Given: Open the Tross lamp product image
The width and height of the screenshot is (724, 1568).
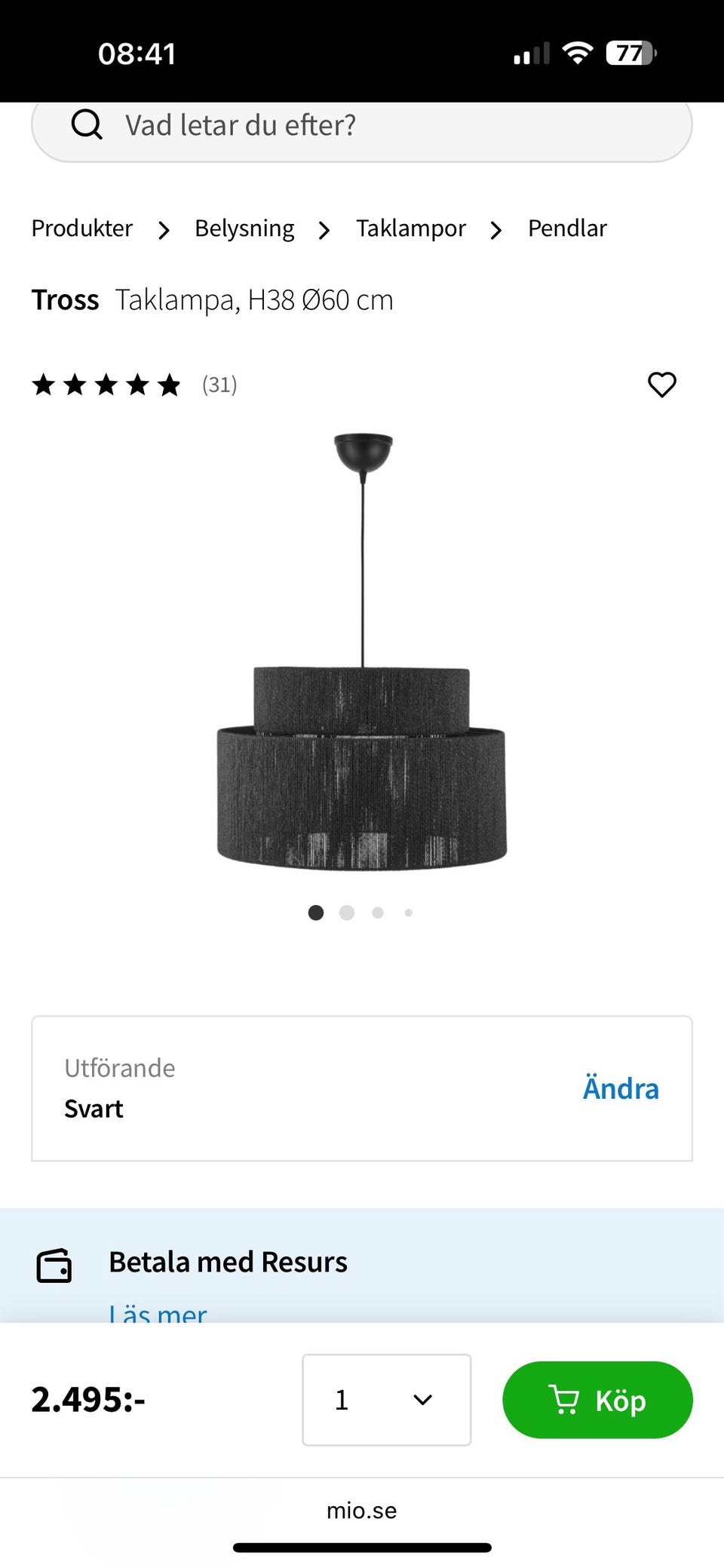Looking at the screenshot, I should [362, 652].
